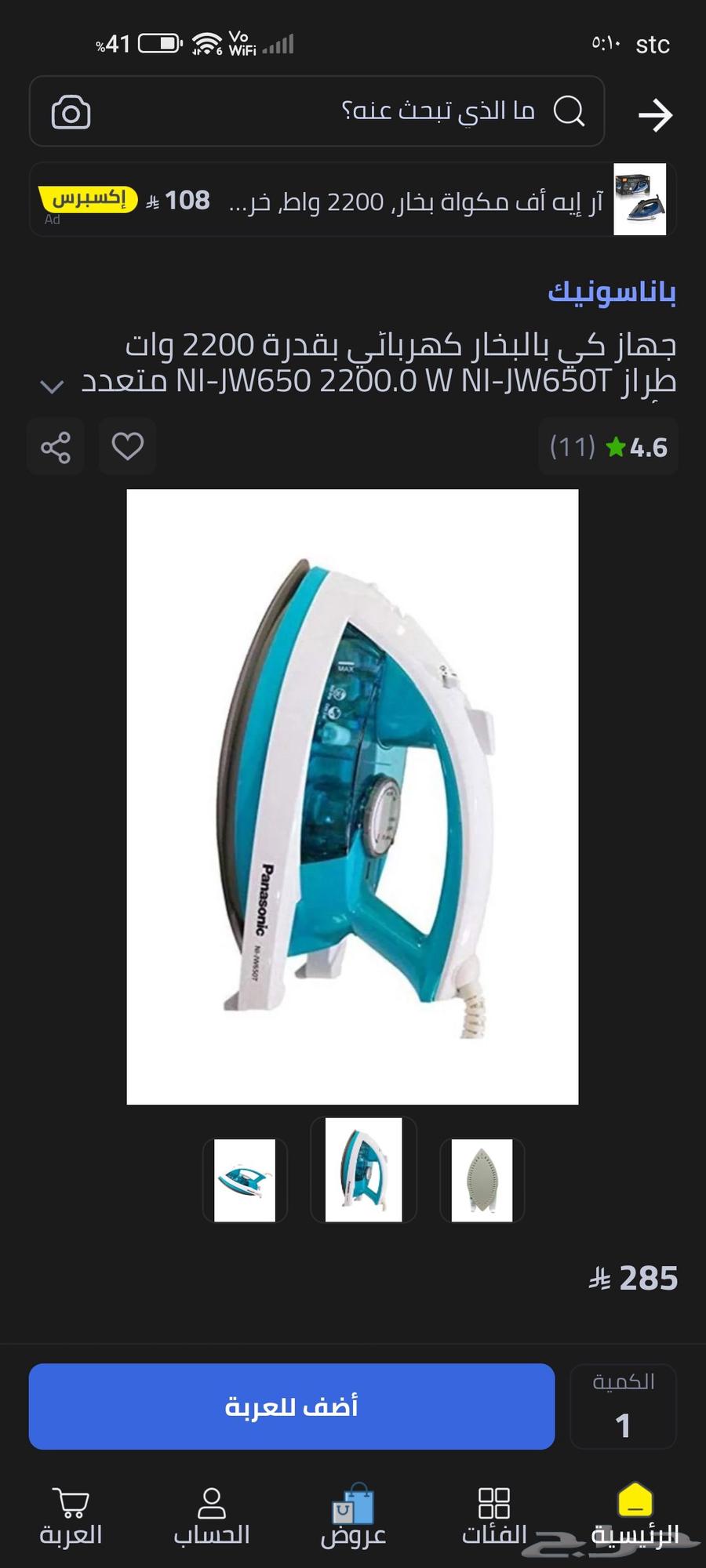Image resolution: width=706 pixels, height=1568 pixels.
Task: Open the sponsored RAF steam iron ad
Action: [353, 201]
